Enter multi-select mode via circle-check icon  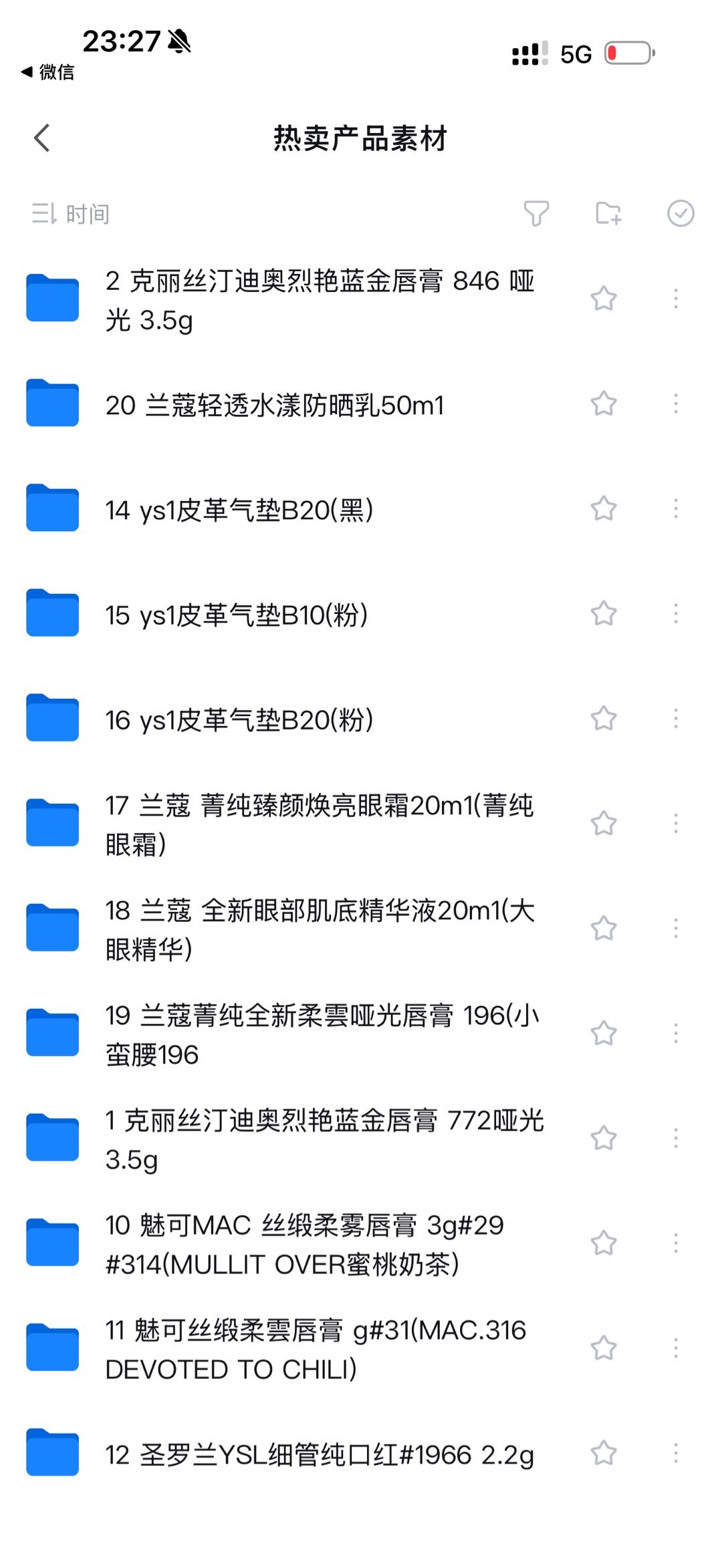pos(680,214)
